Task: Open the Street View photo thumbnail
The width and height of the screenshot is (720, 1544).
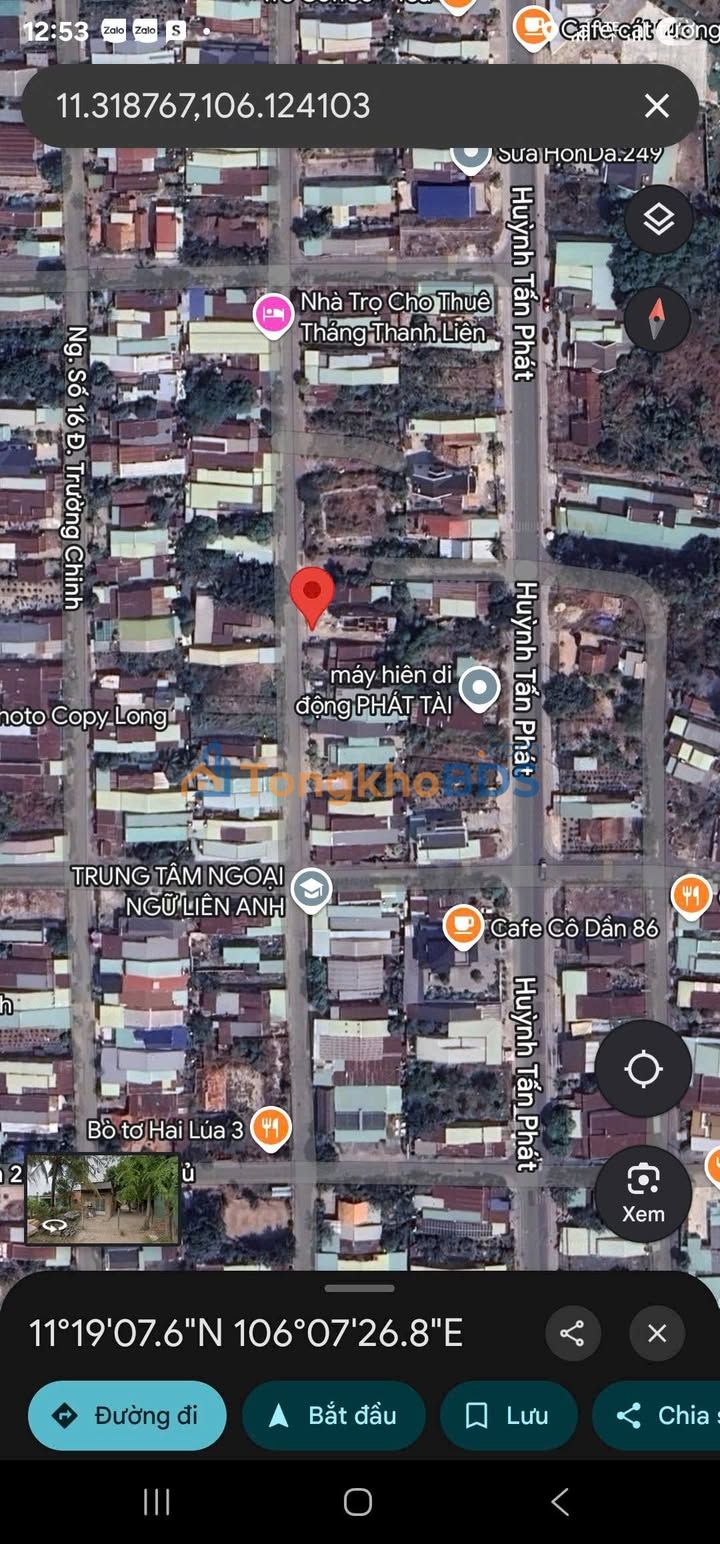Action: (x=103, y=1199)
